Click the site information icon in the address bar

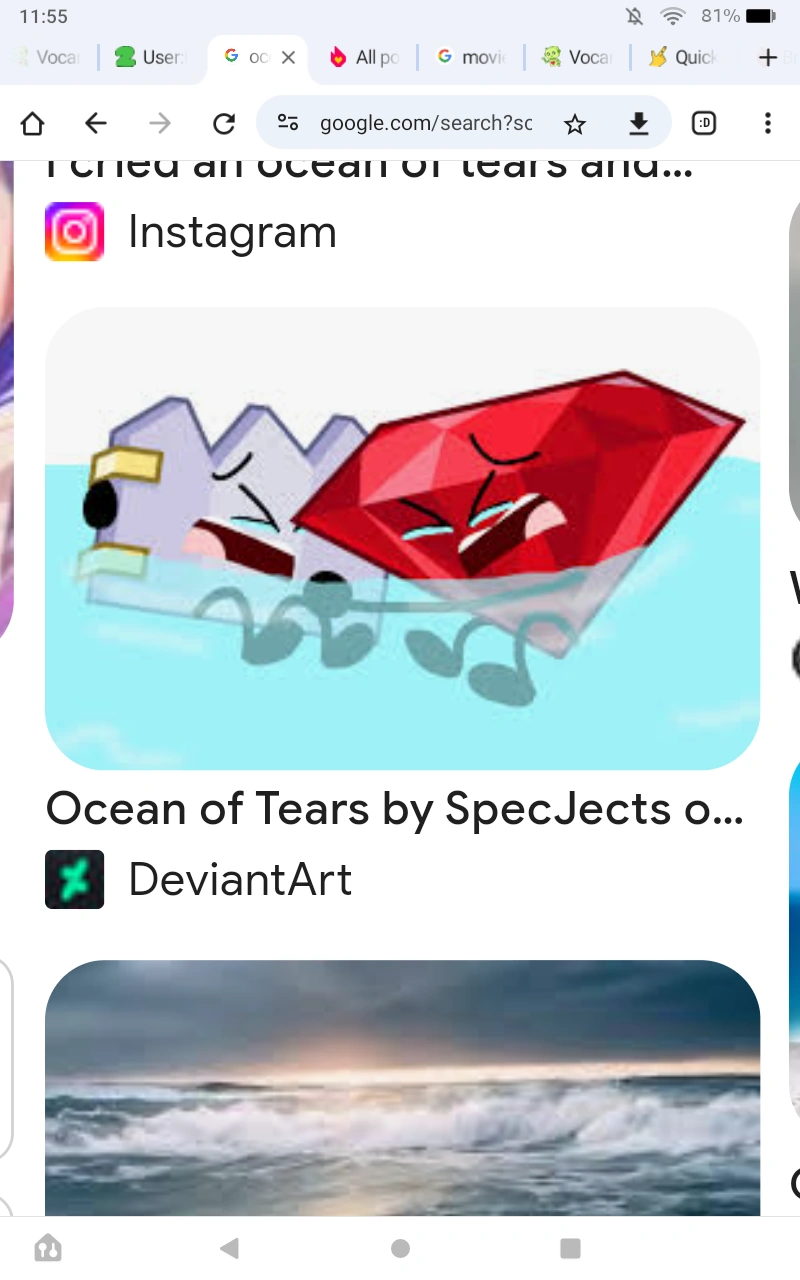(288, 123)
